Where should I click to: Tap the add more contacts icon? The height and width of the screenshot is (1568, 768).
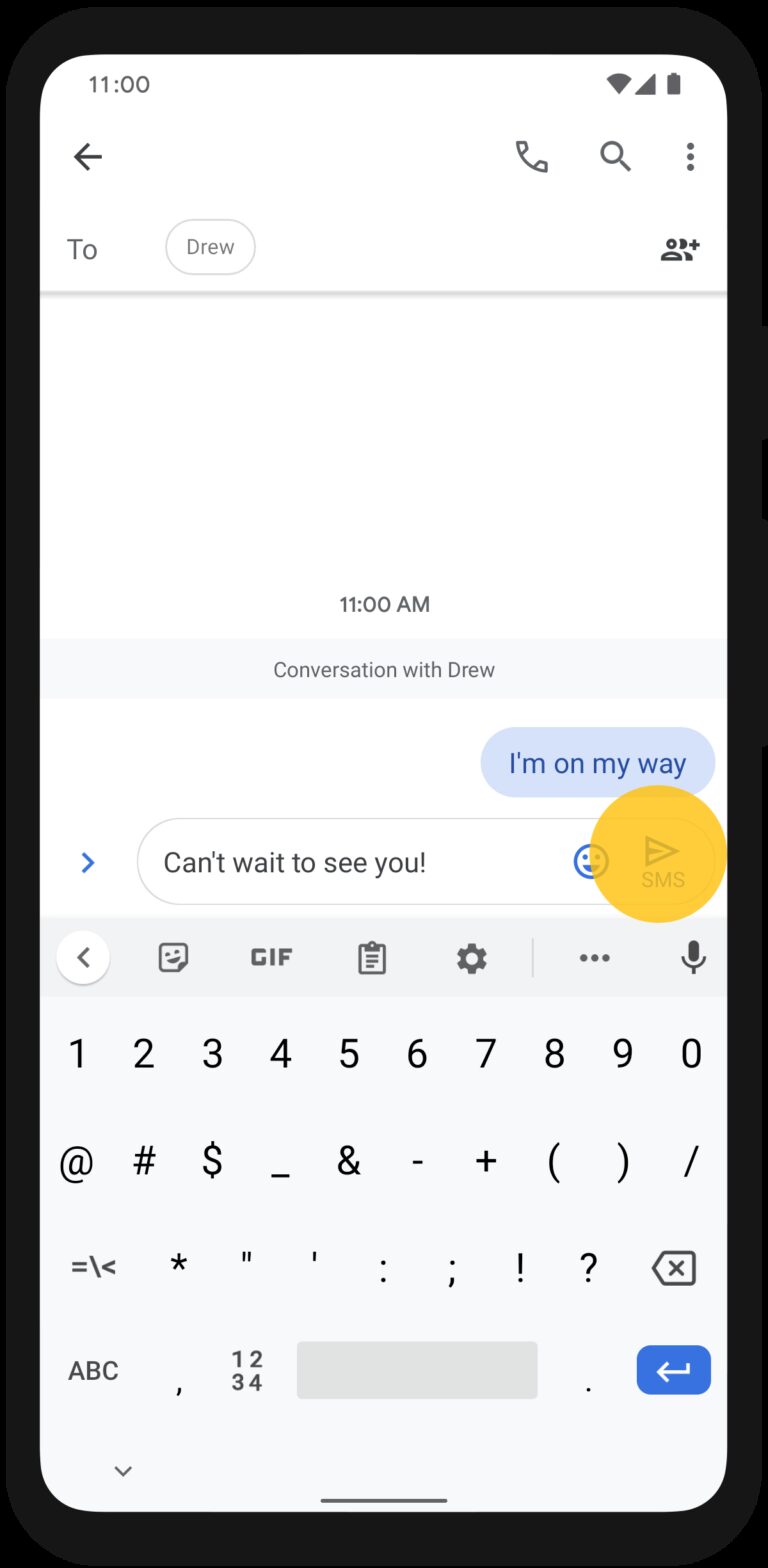679,249
